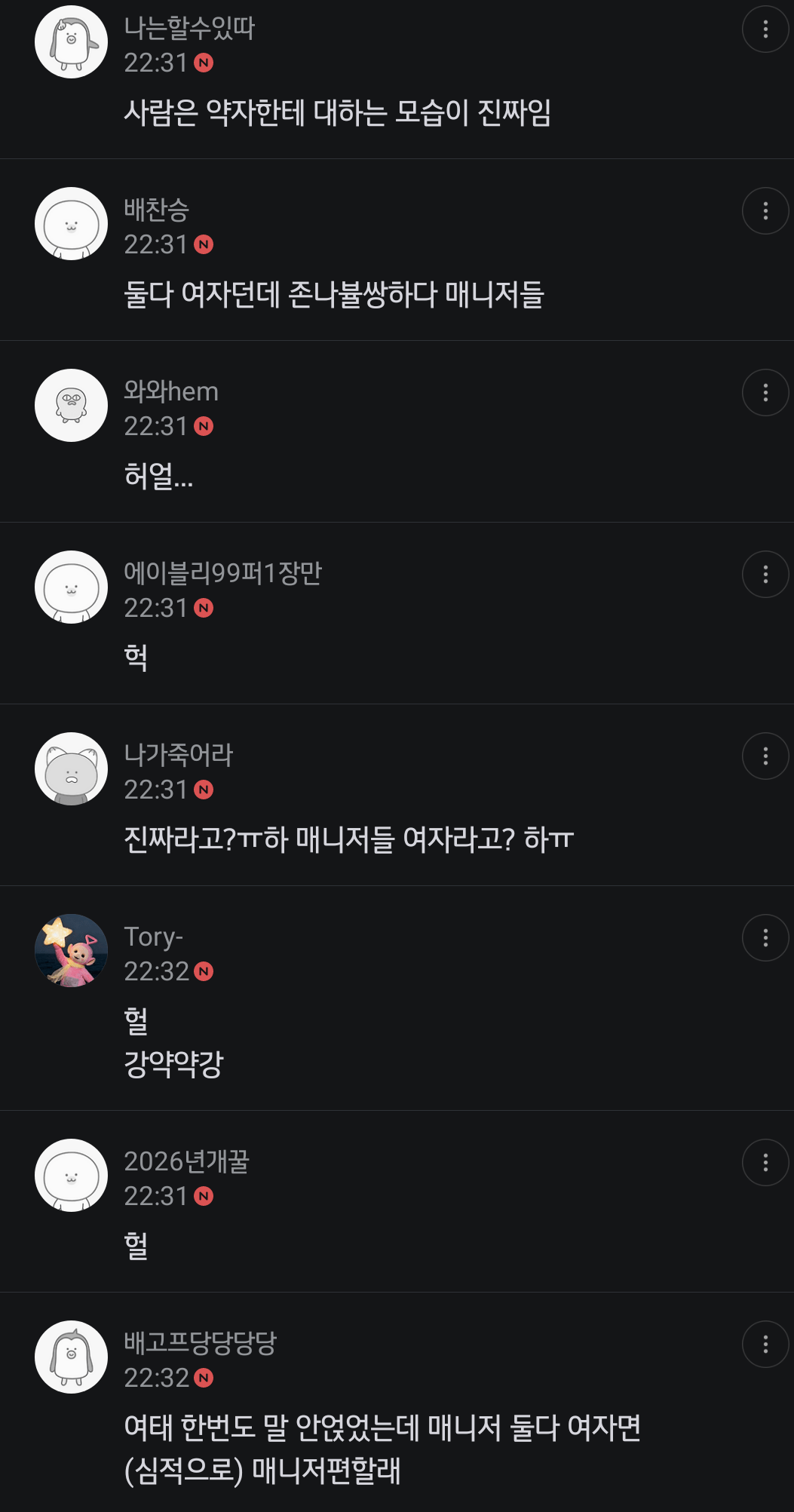794x1512 pixels.
Task: Visit the profile of nickname 2026년개꿀
Action: point(186,1161)
